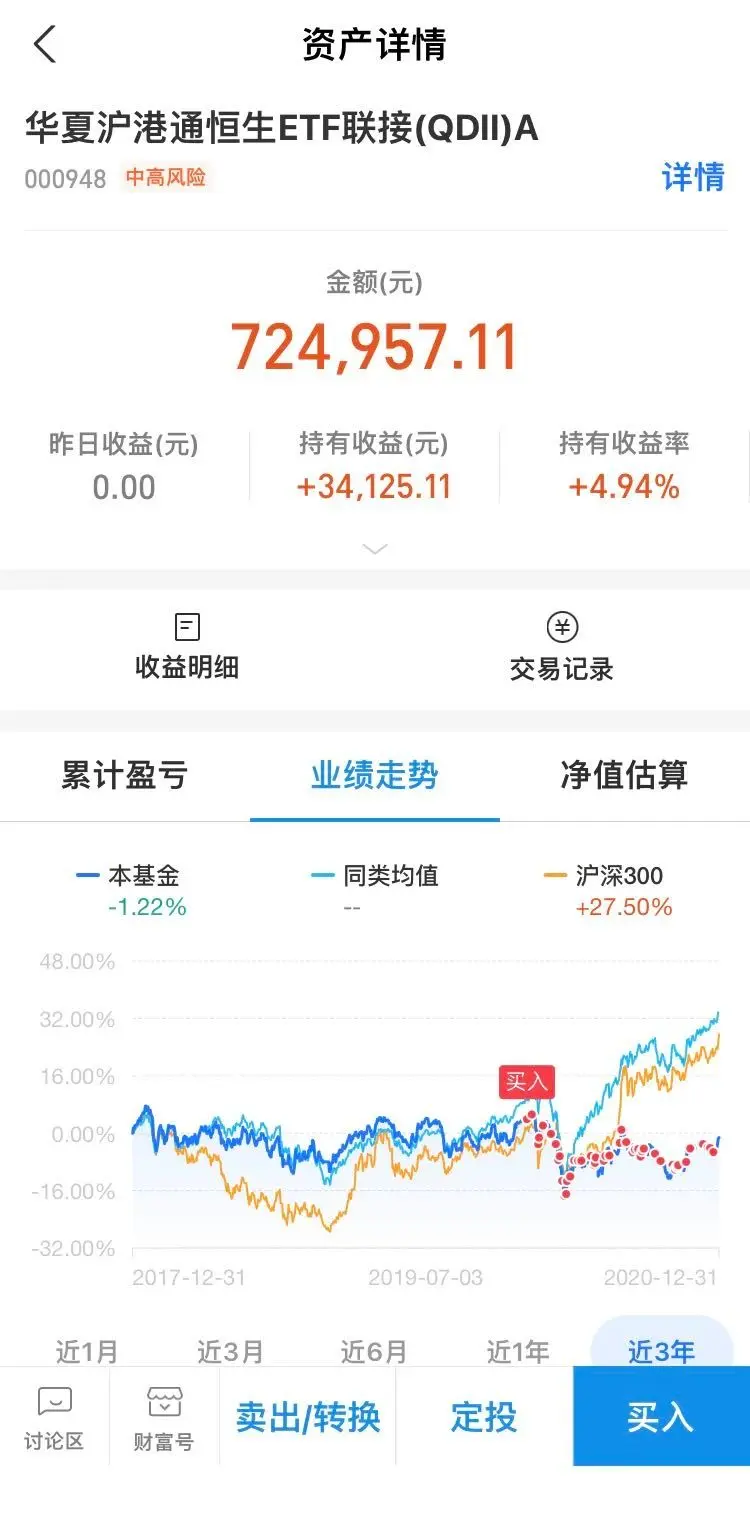The width and height of the screenshot is (750, 1528).
Task: Go back using the top-left arrow
Action: [x=45, y=45]
